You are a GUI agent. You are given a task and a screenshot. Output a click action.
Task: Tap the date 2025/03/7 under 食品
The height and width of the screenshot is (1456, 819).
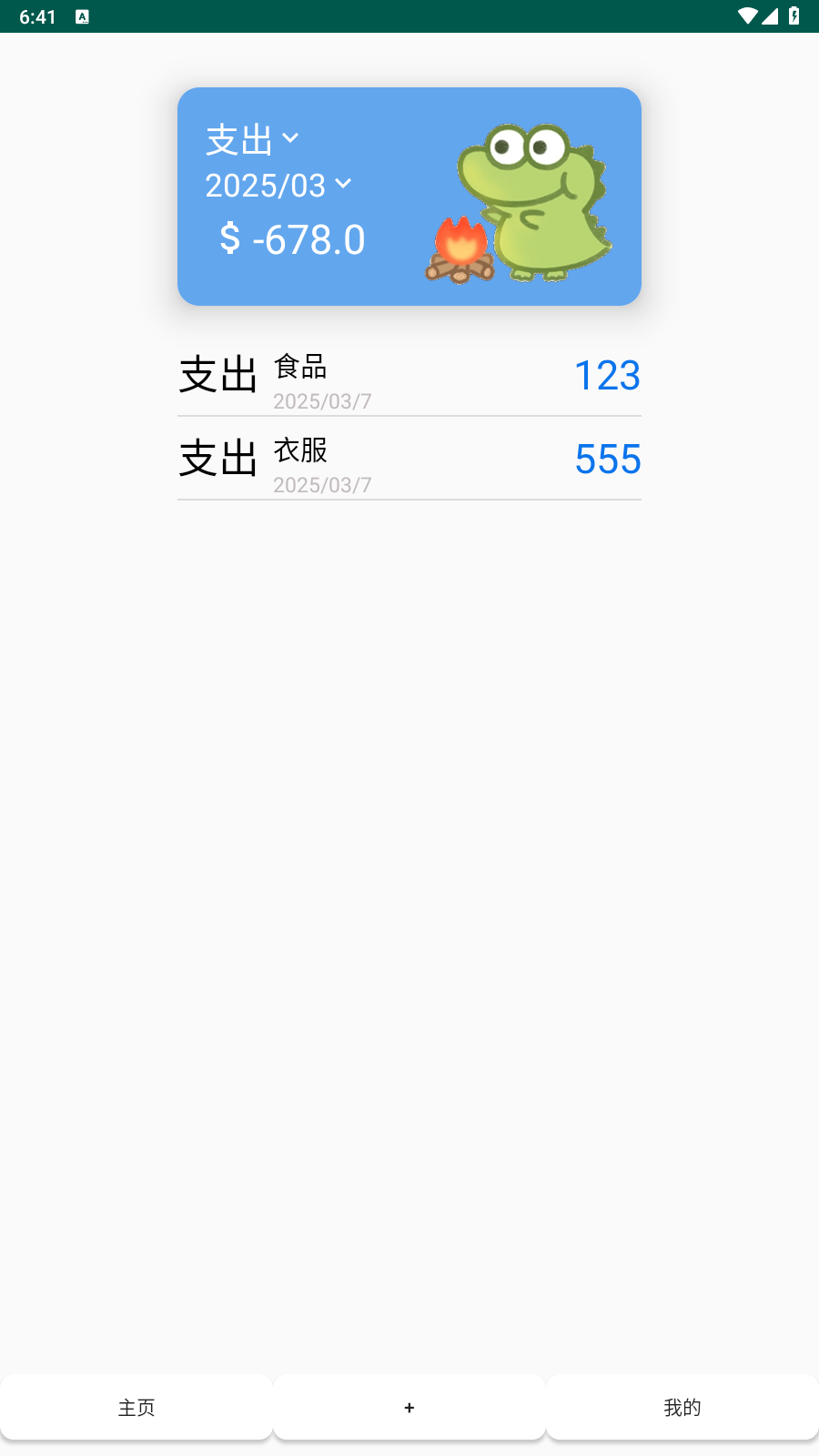[x=321, y=401]
